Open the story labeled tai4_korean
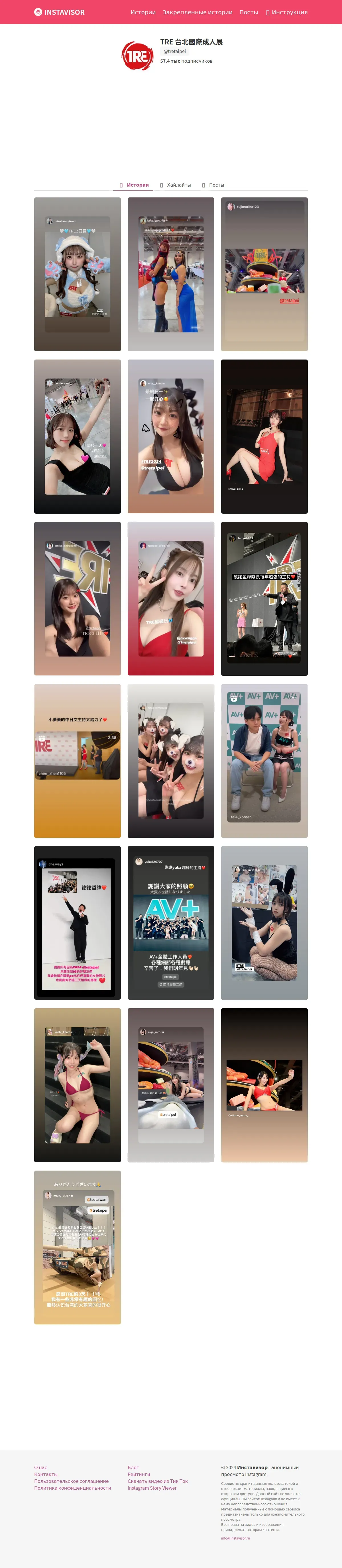 [x=264, y=760]
